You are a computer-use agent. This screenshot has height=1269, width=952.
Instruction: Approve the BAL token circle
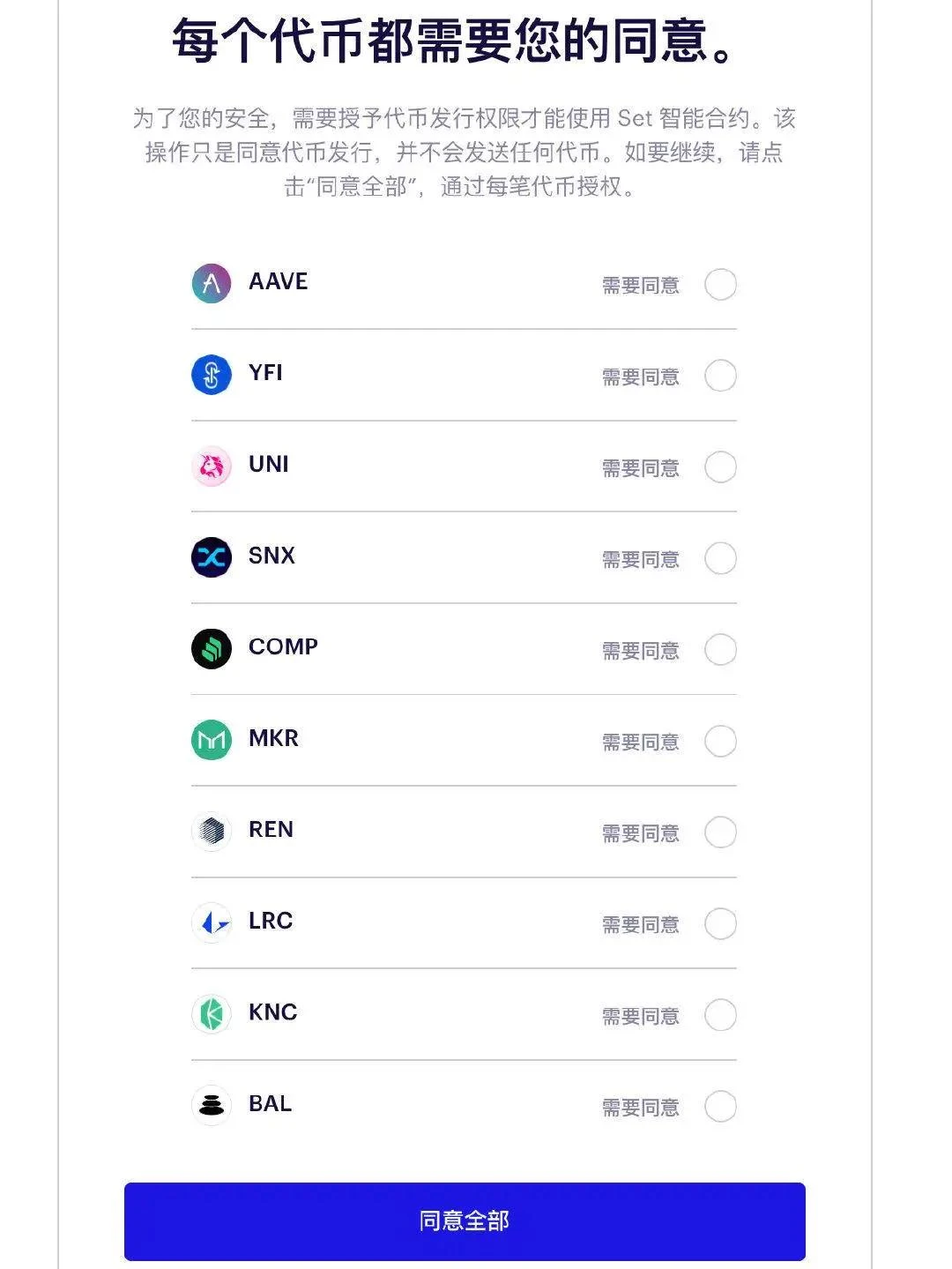pyautogui.click(x=720, y=1106)
